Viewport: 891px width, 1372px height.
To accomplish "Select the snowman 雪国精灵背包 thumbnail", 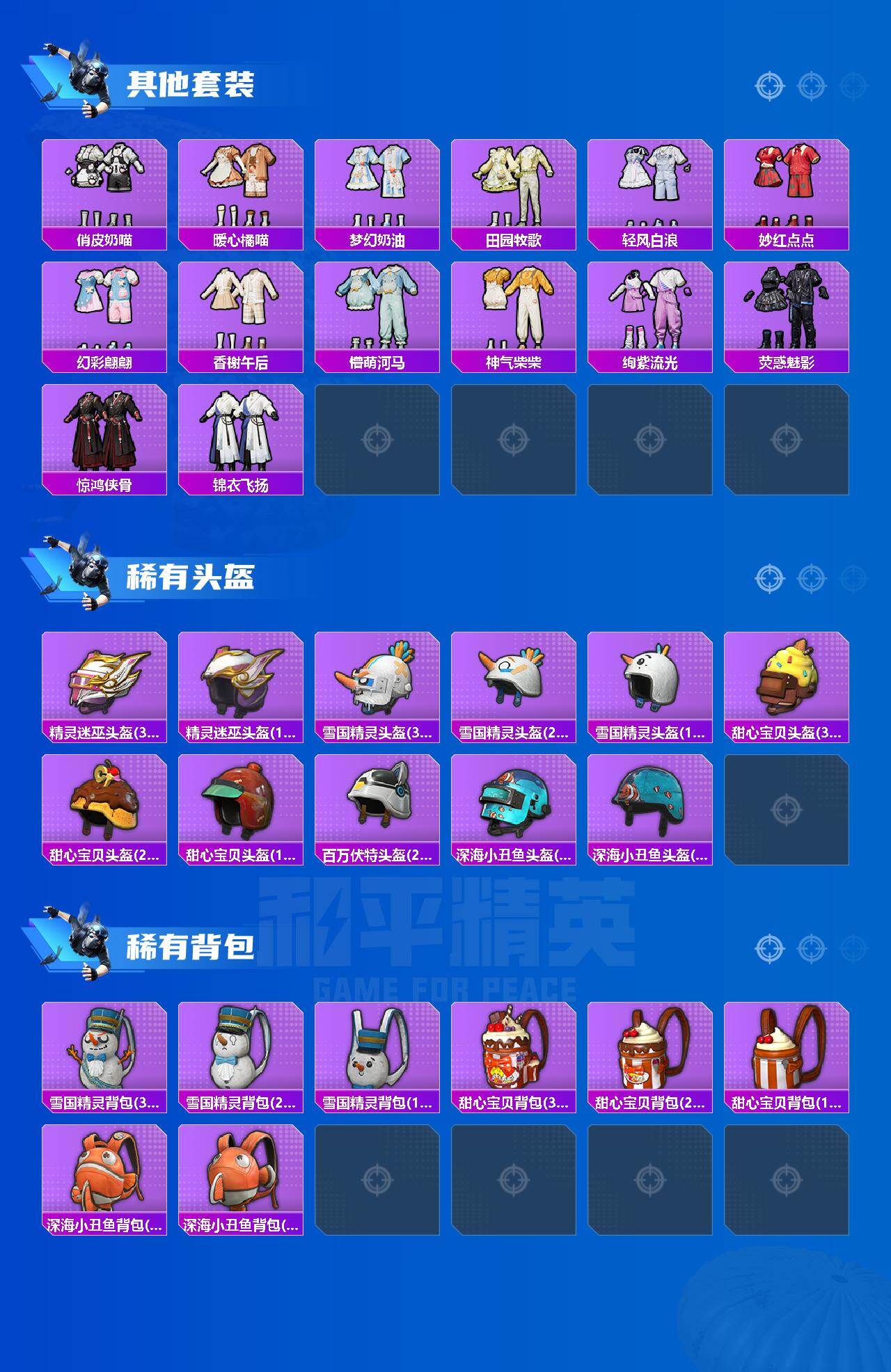I will [x=104, y=1051].
